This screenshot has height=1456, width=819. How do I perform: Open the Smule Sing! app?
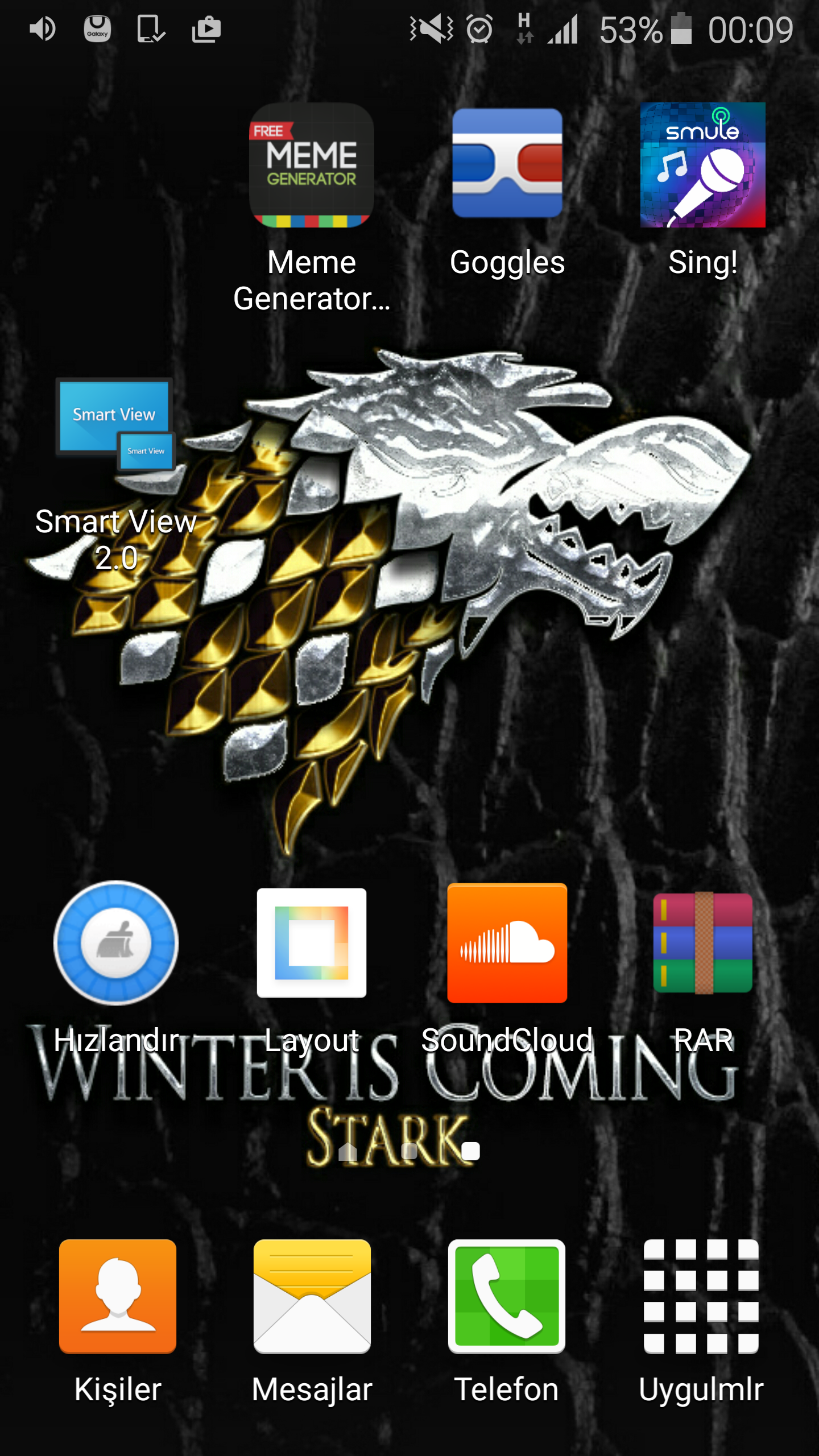pyautogui.click(x=702, y=166)
